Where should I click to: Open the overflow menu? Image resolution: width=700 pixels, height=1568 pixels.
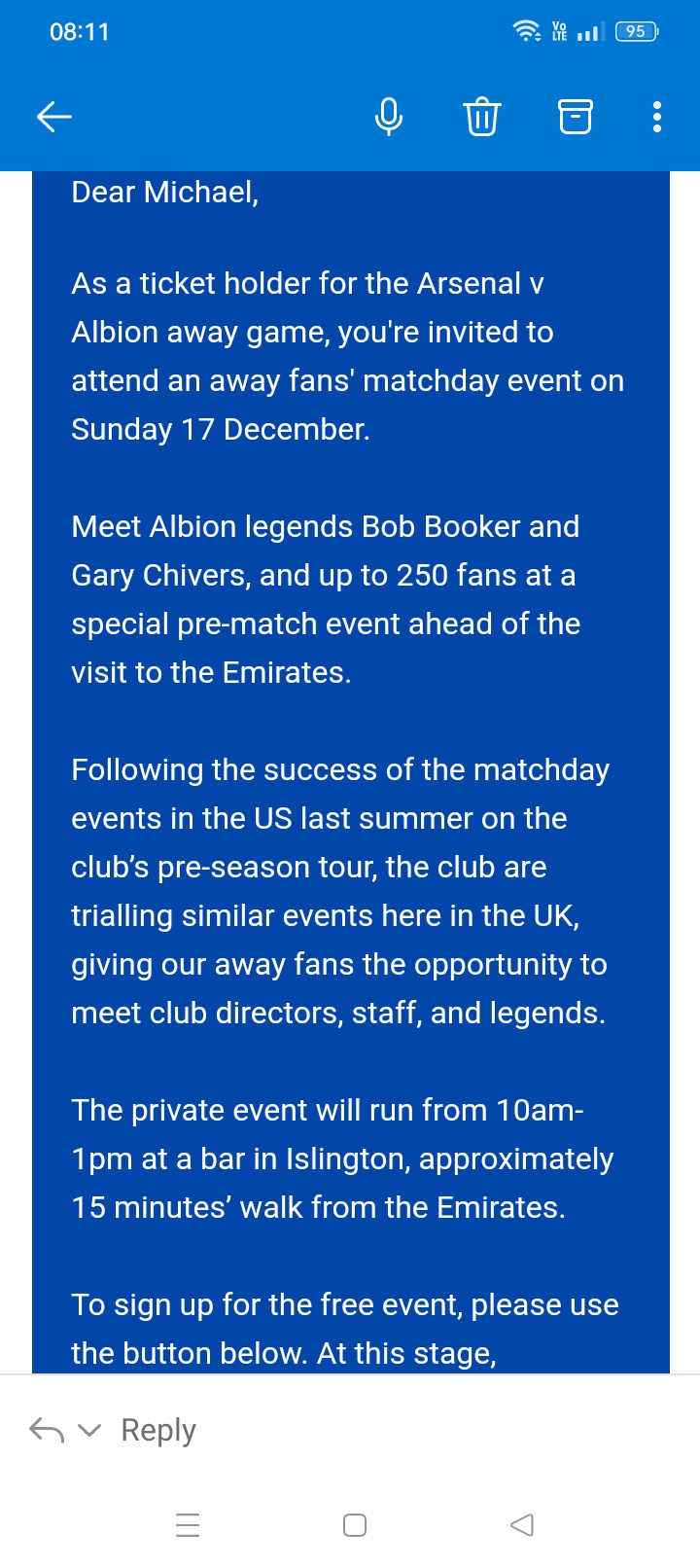[x=657, y=117]
